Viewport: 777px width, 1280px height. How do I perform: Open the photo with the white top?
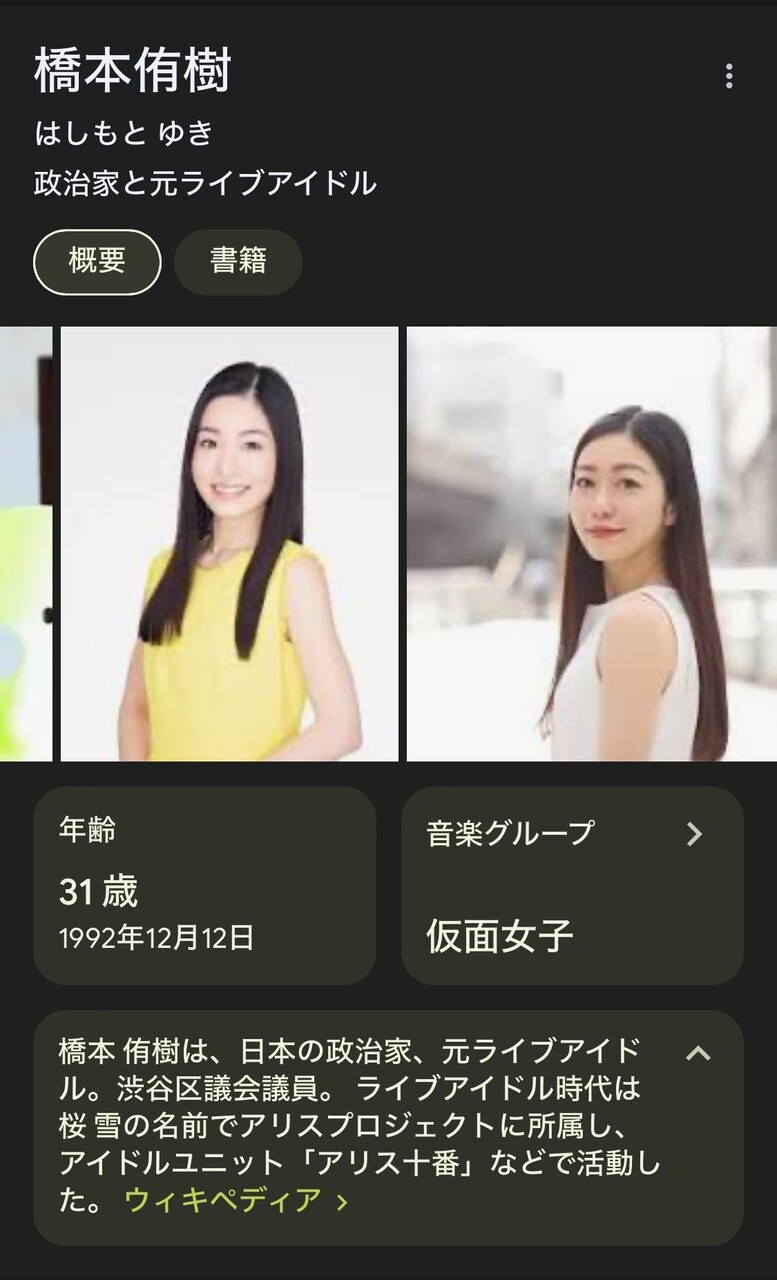click(590, 544)
